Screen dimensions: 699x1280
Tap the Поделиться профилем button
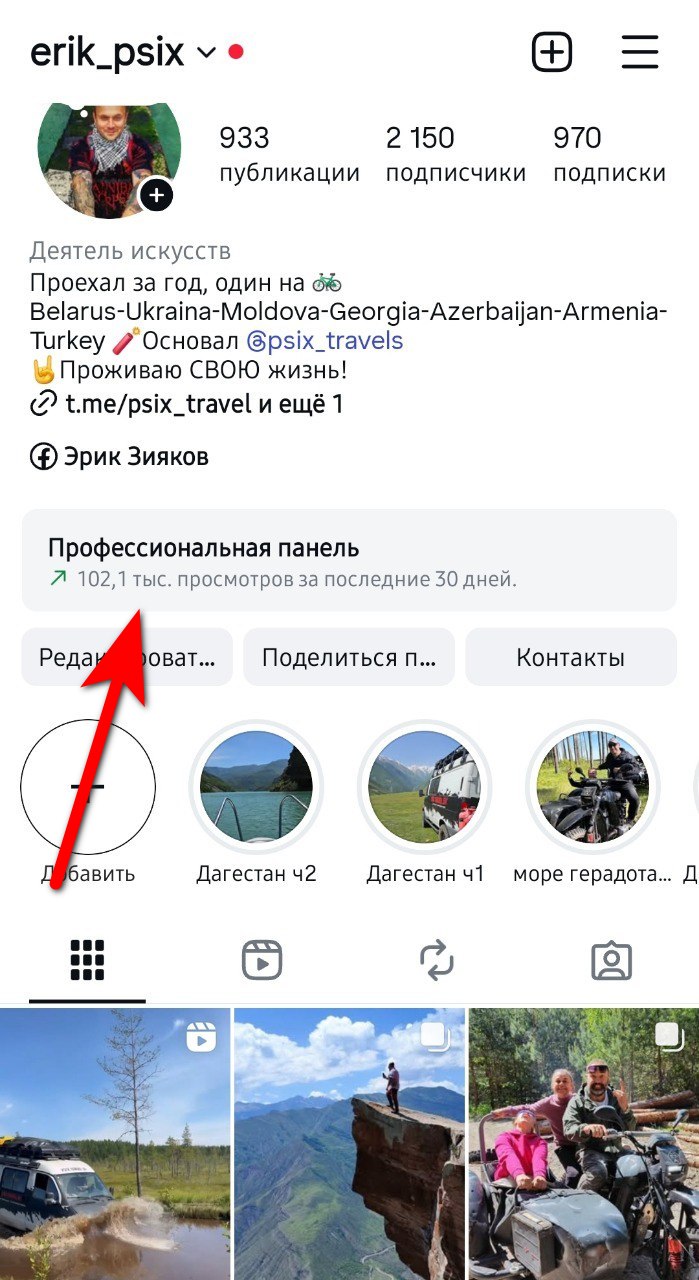pyautogui.click(x=349, y=657)
